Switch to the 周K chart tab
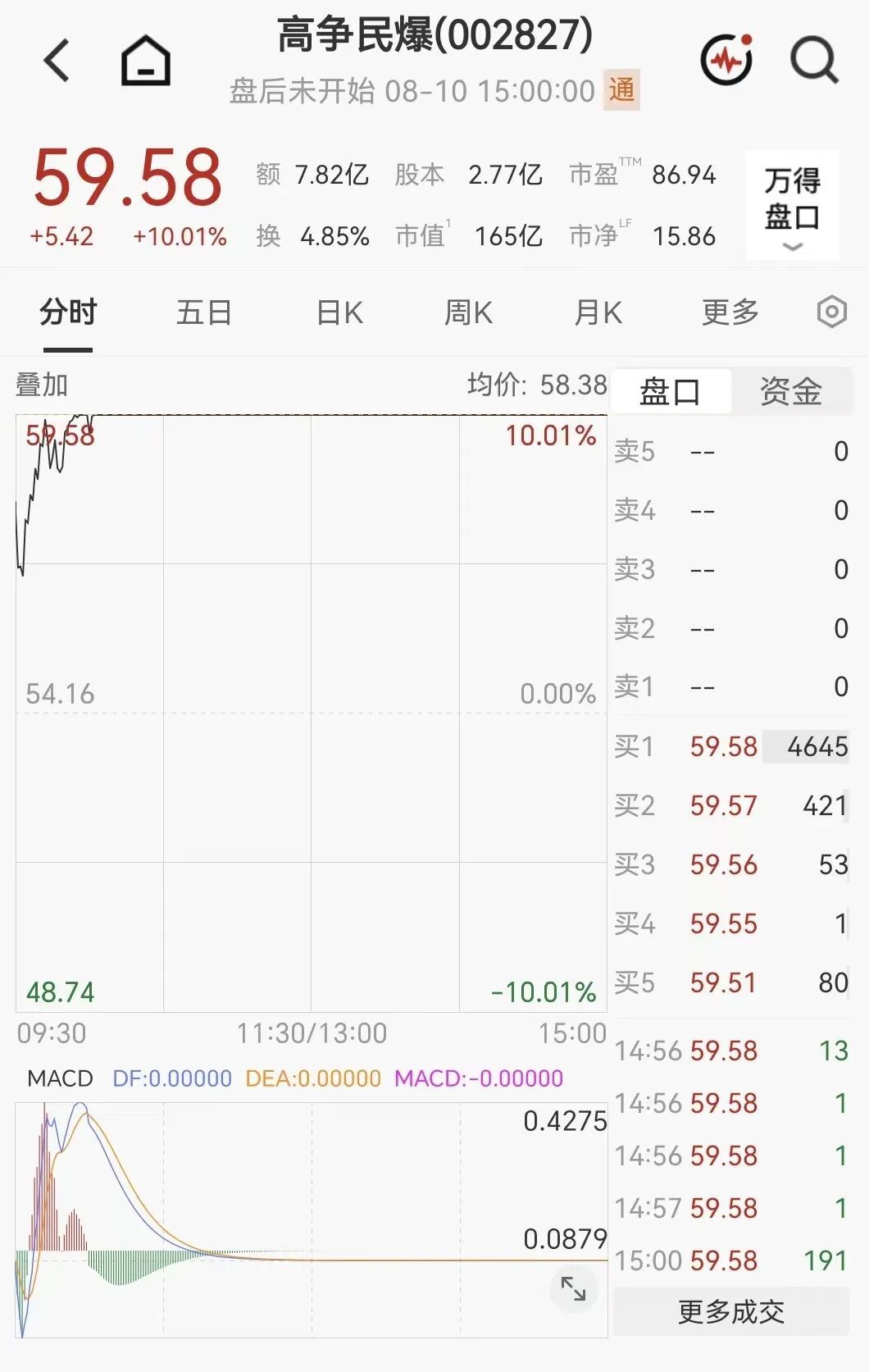 468,312
